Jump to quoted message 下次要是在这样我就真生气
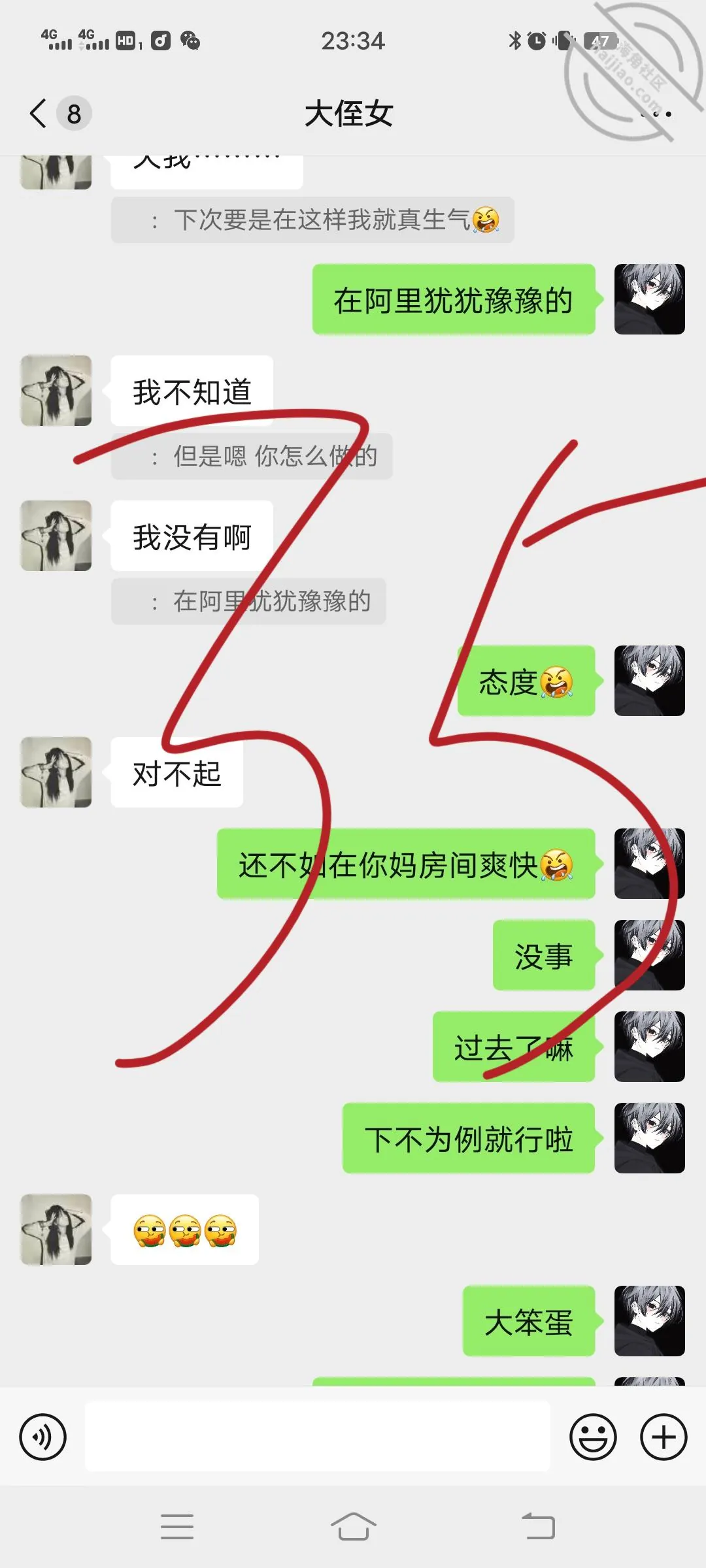The width and height of the screenshot is (706, 1568). tap(312, 220)
